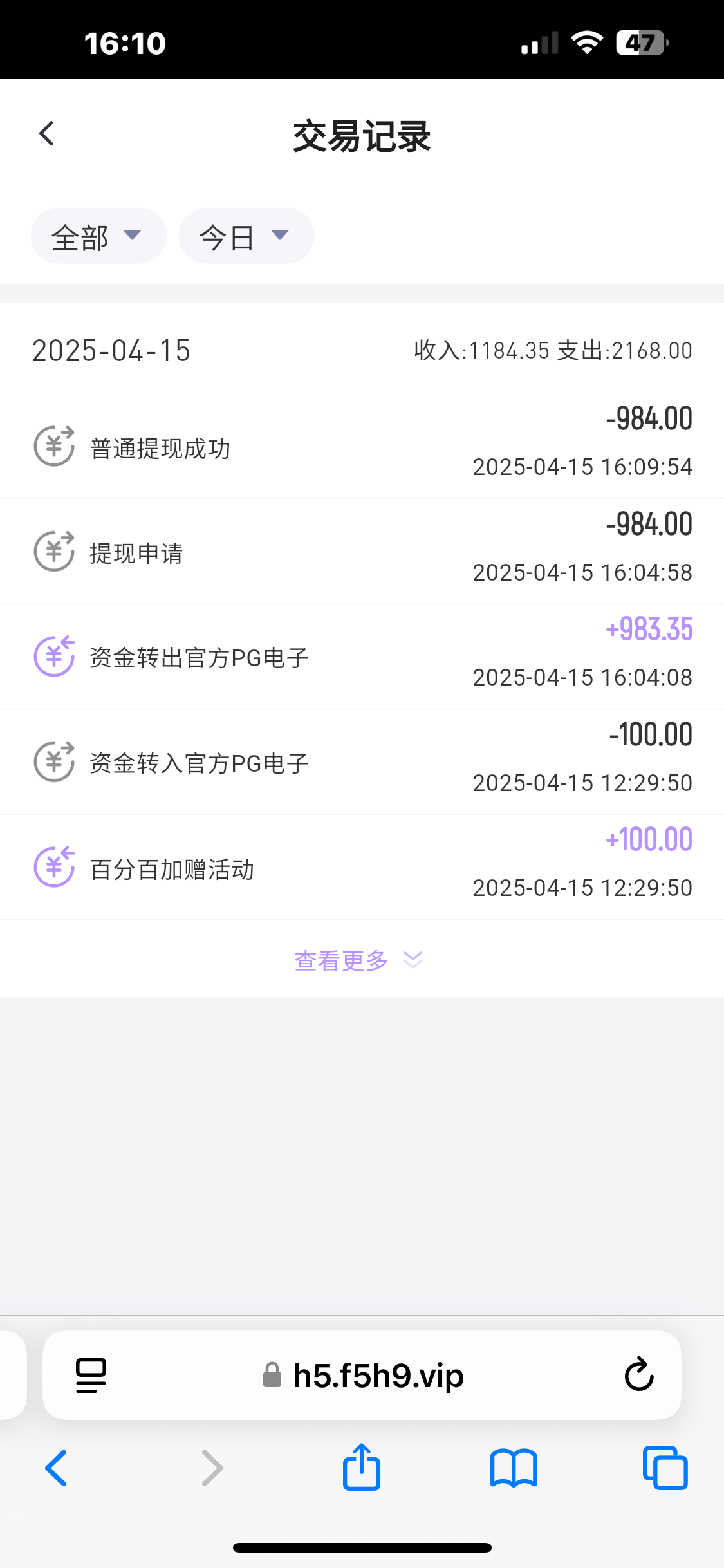
Task: Open the 资金转入官方PG电子 record
Action: [x=362, y=762]
